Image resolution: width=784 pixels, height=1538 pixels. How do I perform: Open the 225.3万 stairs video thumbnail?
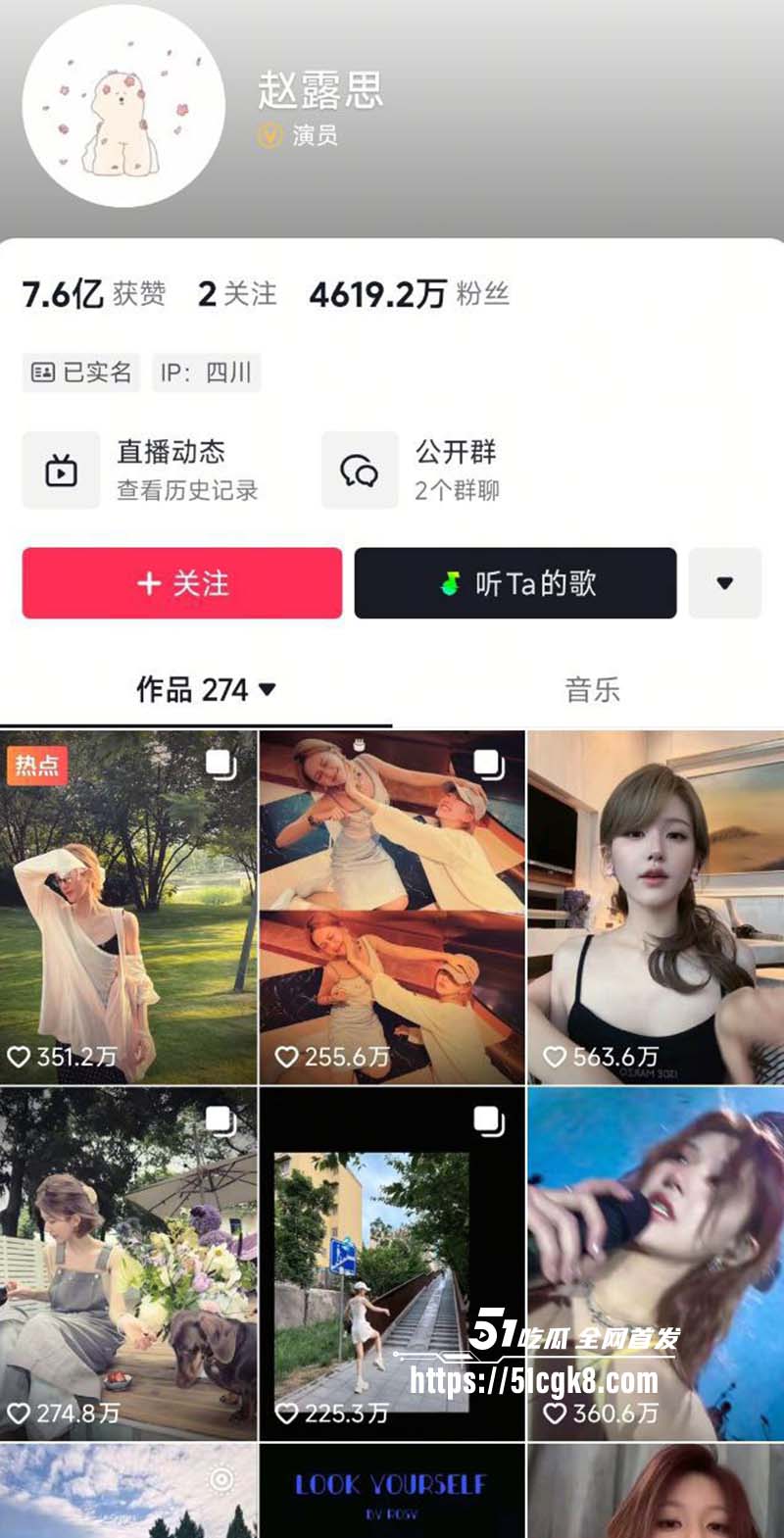[390, 1265]
